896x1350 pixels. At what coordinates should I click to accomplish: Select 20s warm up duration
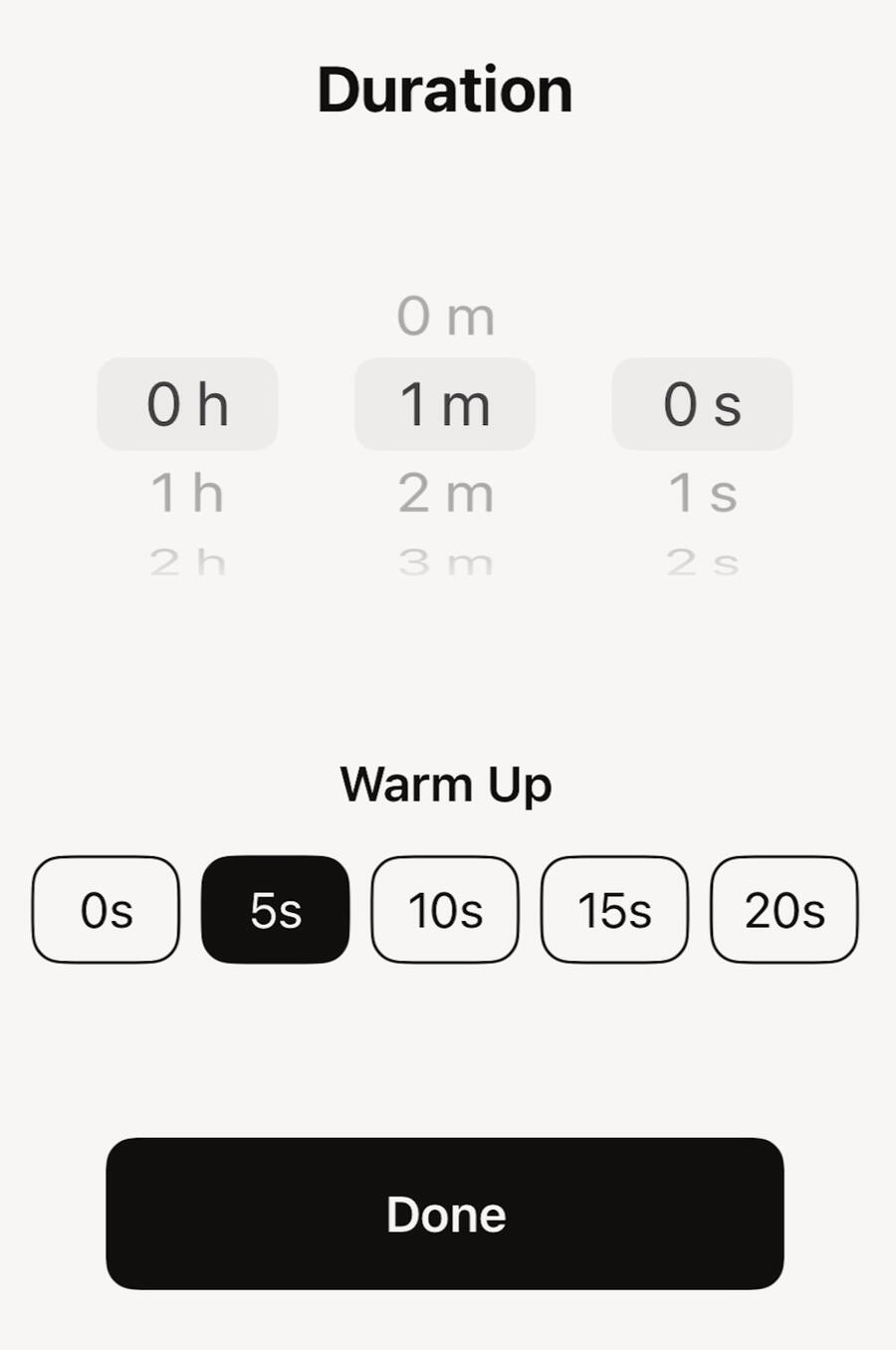(x=784, y=910)
